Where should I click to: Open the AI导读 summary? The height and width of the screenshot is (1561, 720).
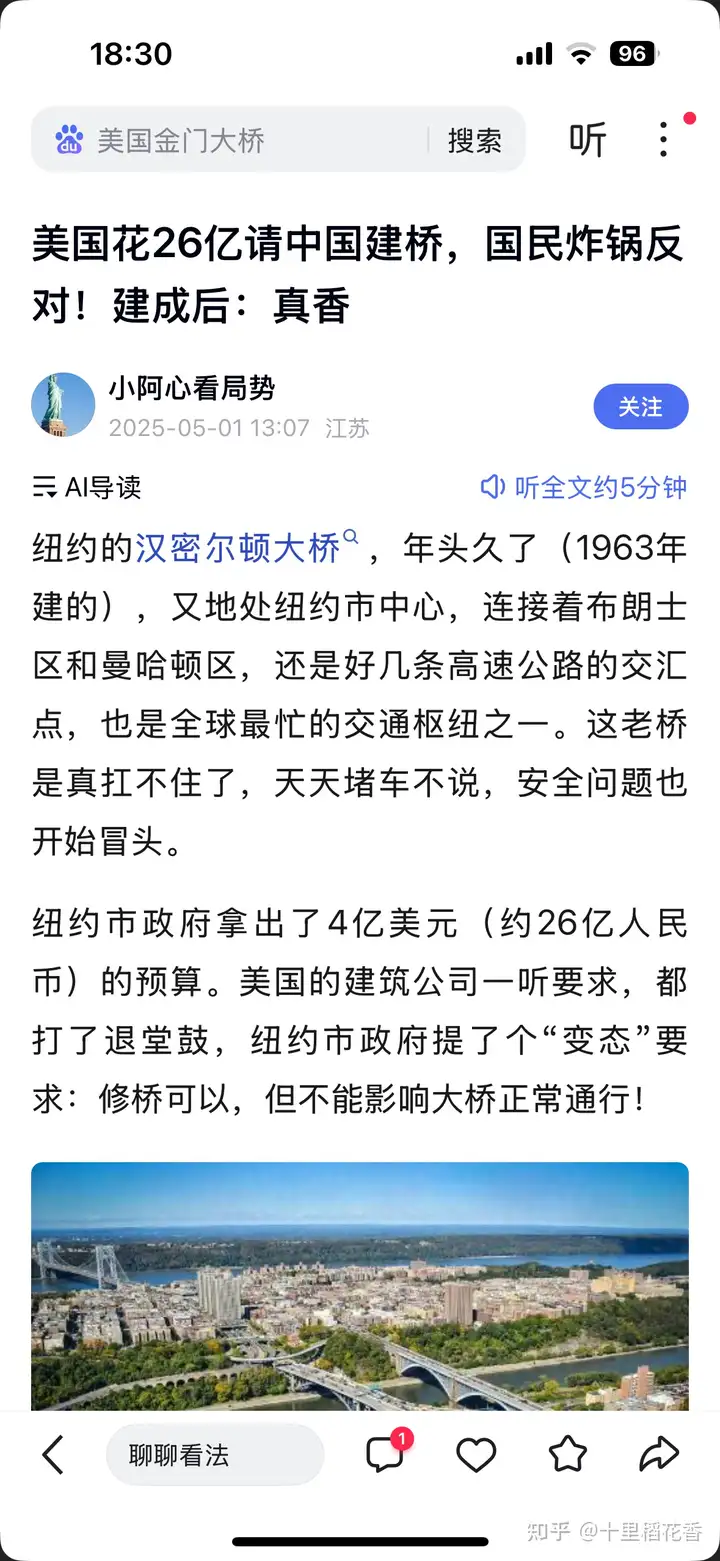[x=87, y=487]
